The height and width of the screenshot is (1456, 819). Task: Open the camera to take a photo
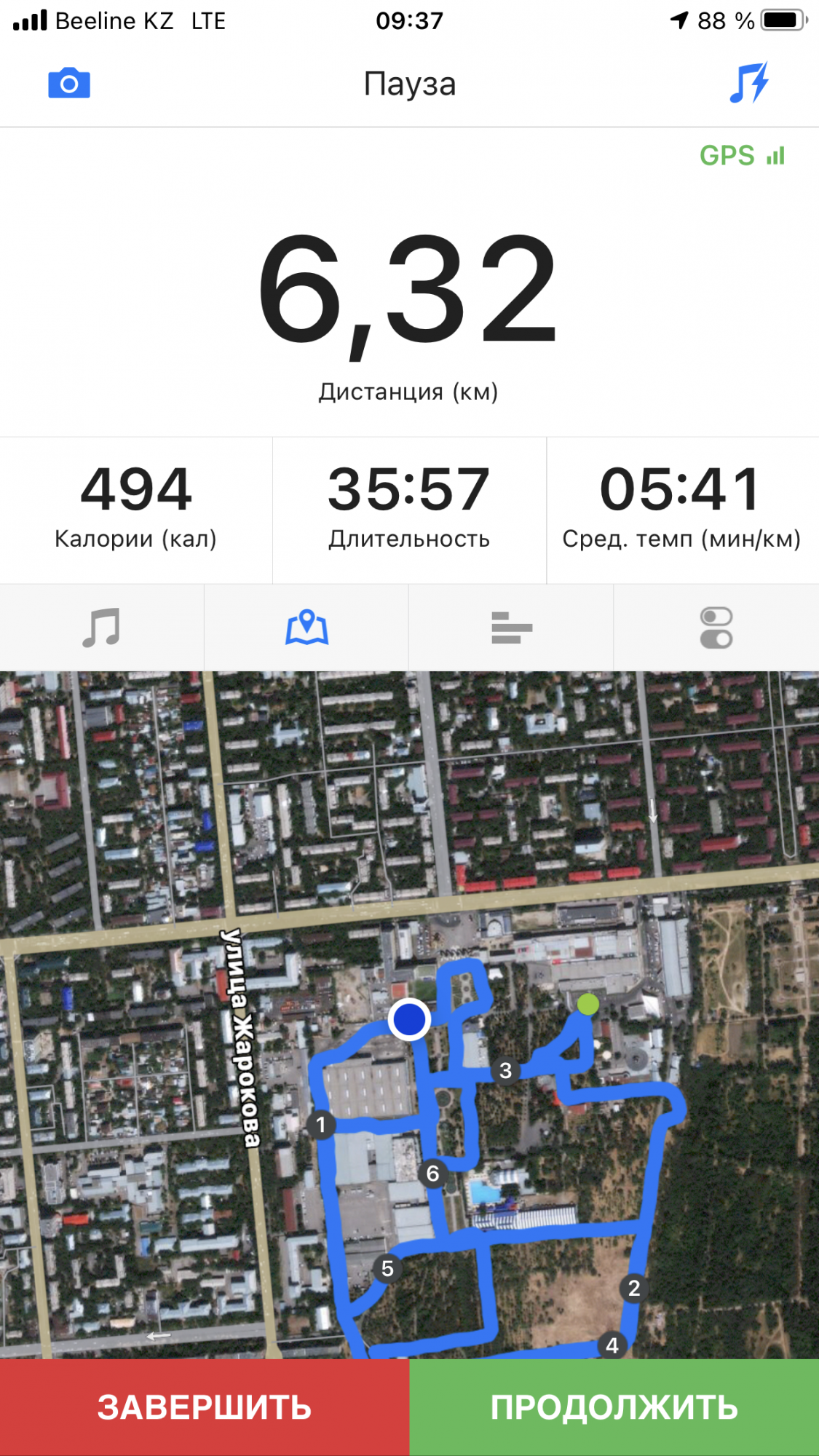point(69,84)
